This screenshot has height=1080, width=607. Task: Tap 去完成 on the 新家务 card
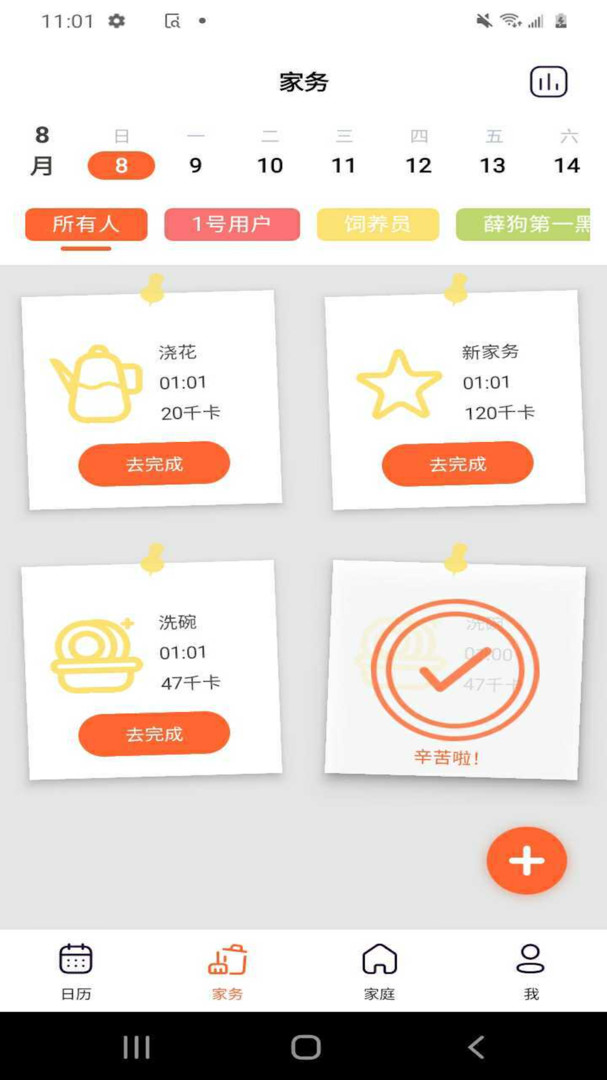click(458, 464)
